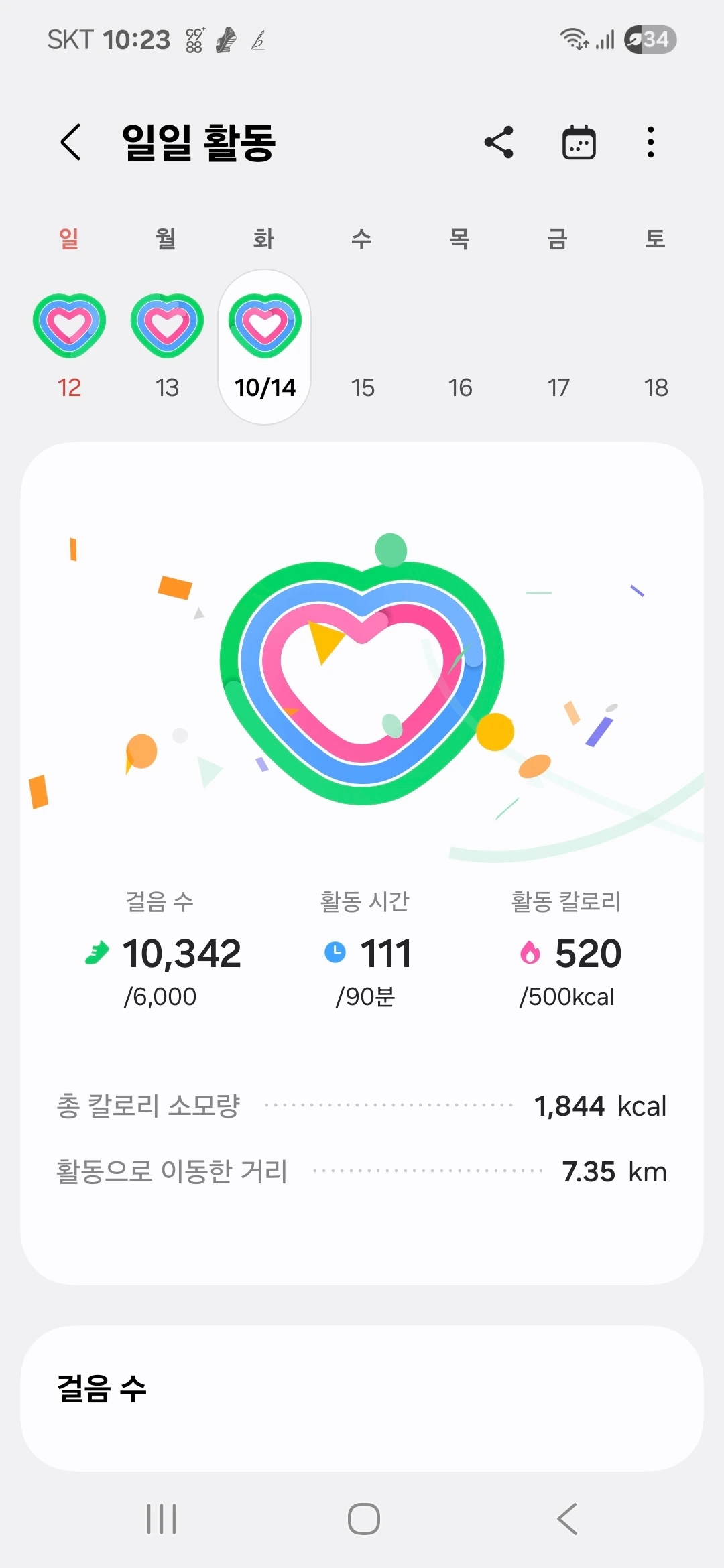Tap the system home button
724x1568 pixels.
coord(363,1518)
